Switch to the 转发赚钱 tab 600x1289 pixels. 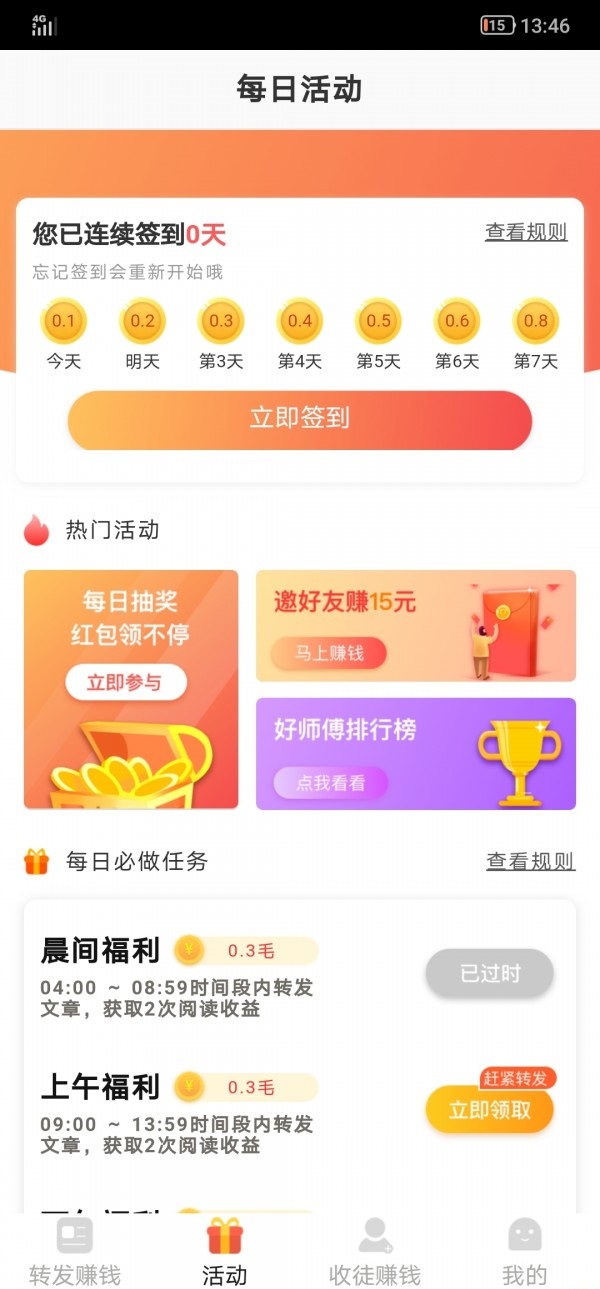(75, 1252)
